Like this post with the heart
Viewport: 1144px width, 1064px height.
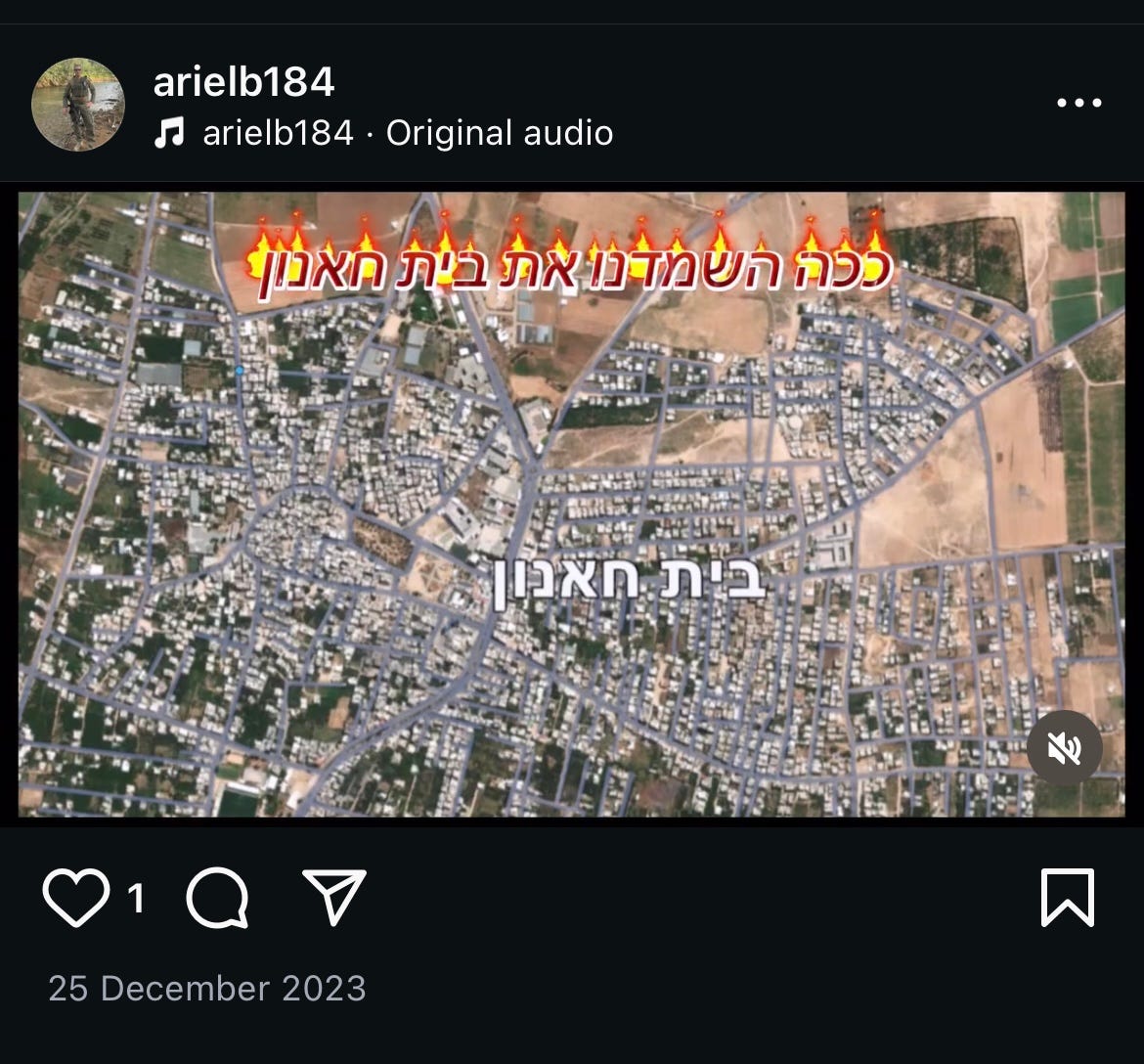(76, 898)
